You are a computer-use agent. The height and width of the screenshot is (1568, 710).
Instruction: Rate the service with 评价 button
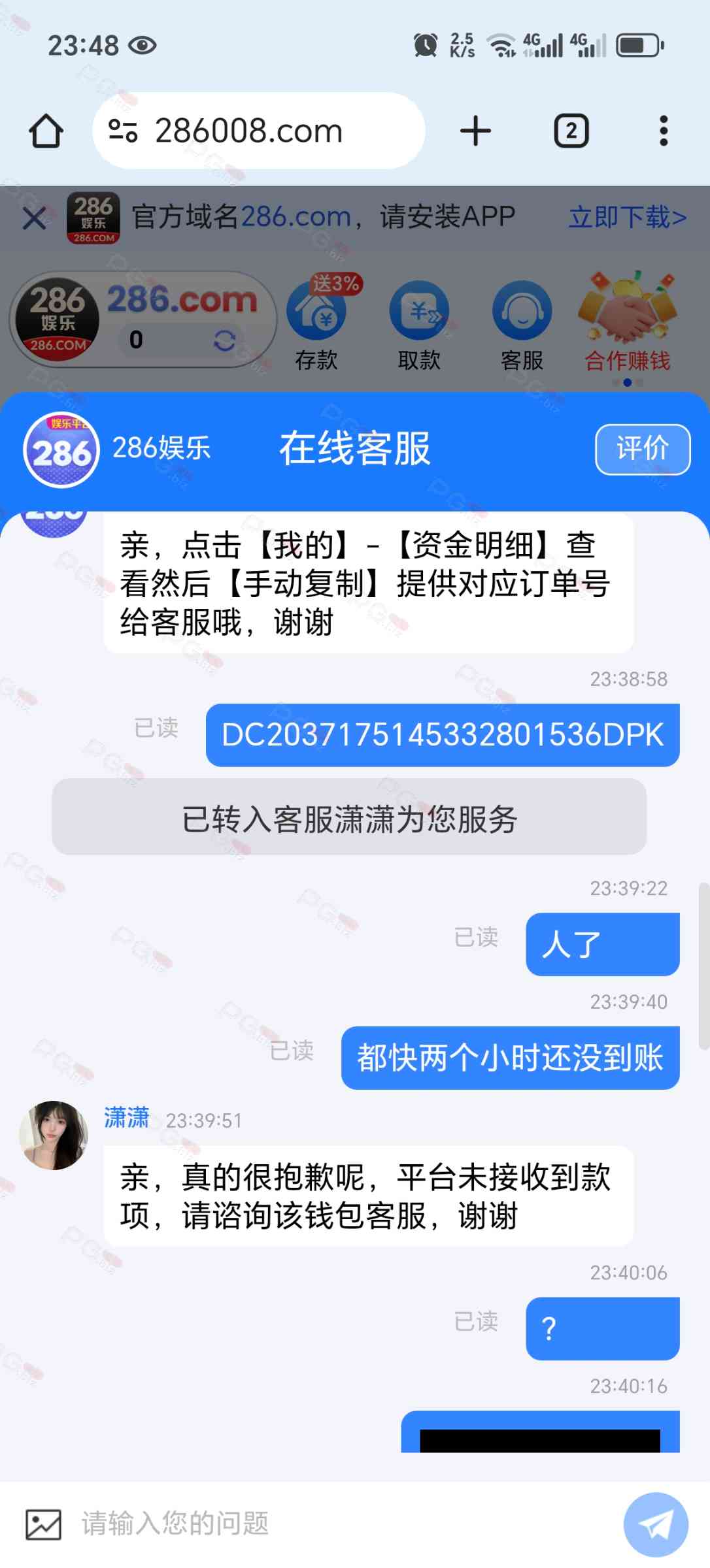pos(642,449)
